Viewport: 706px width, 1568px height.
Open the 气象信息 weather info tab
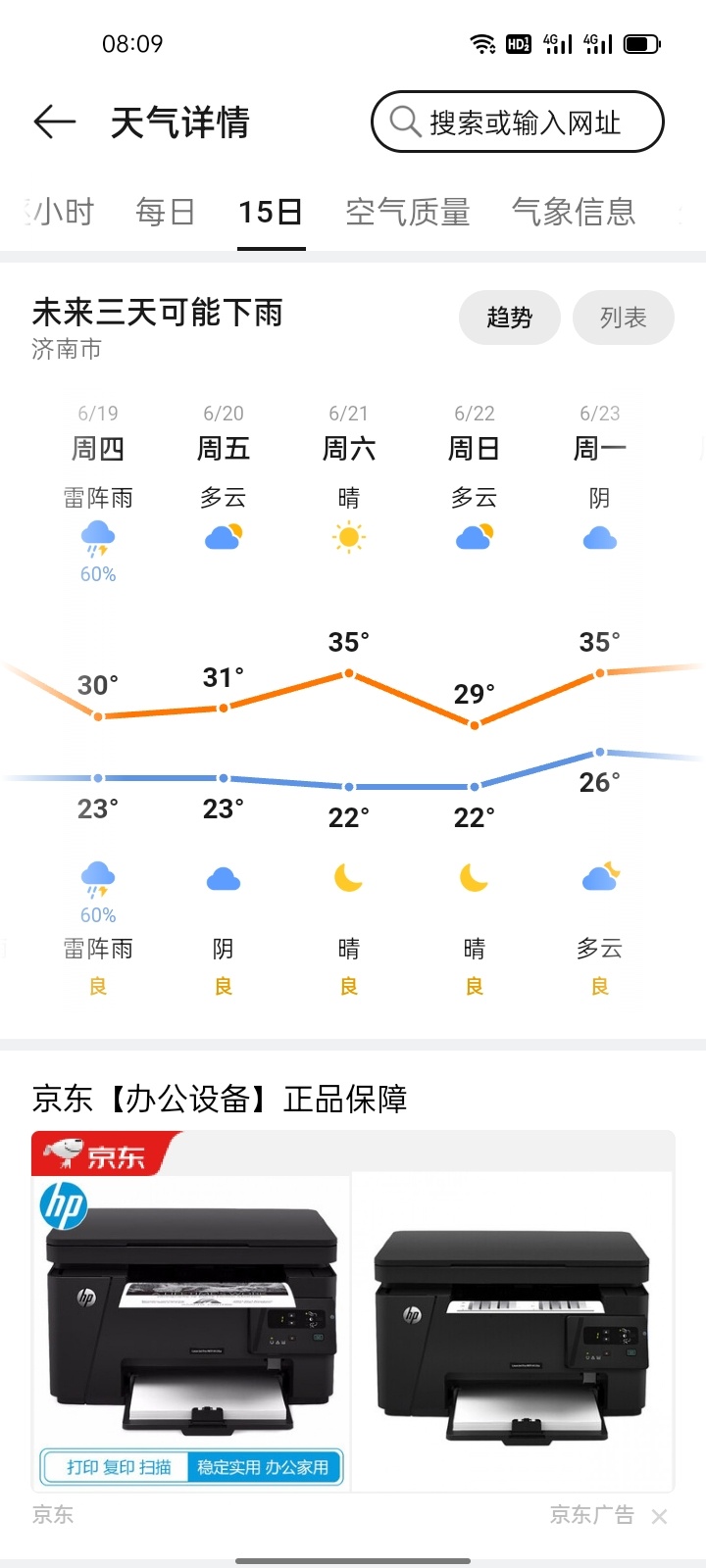(x=574, y=212)
